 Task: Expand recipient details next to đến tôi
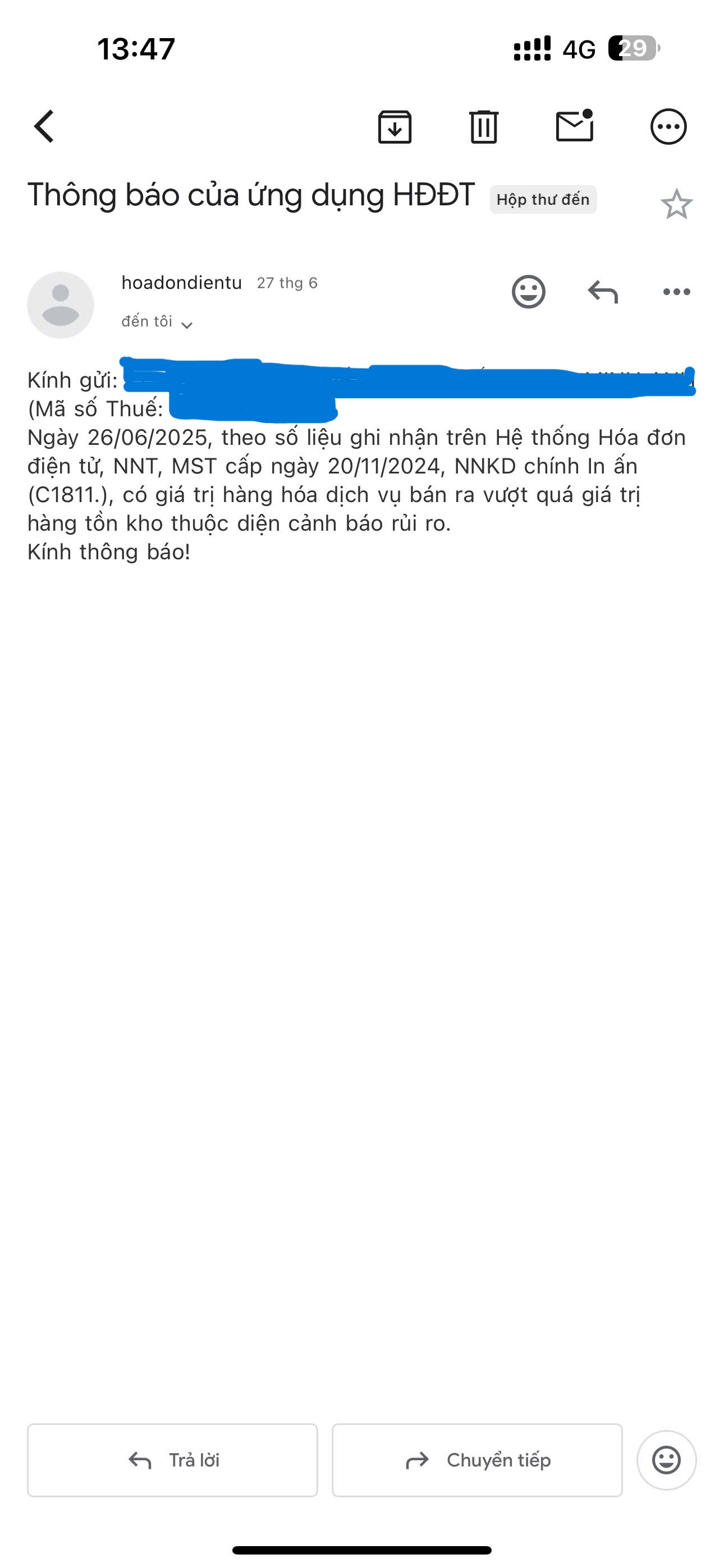(x=187, y=325)
